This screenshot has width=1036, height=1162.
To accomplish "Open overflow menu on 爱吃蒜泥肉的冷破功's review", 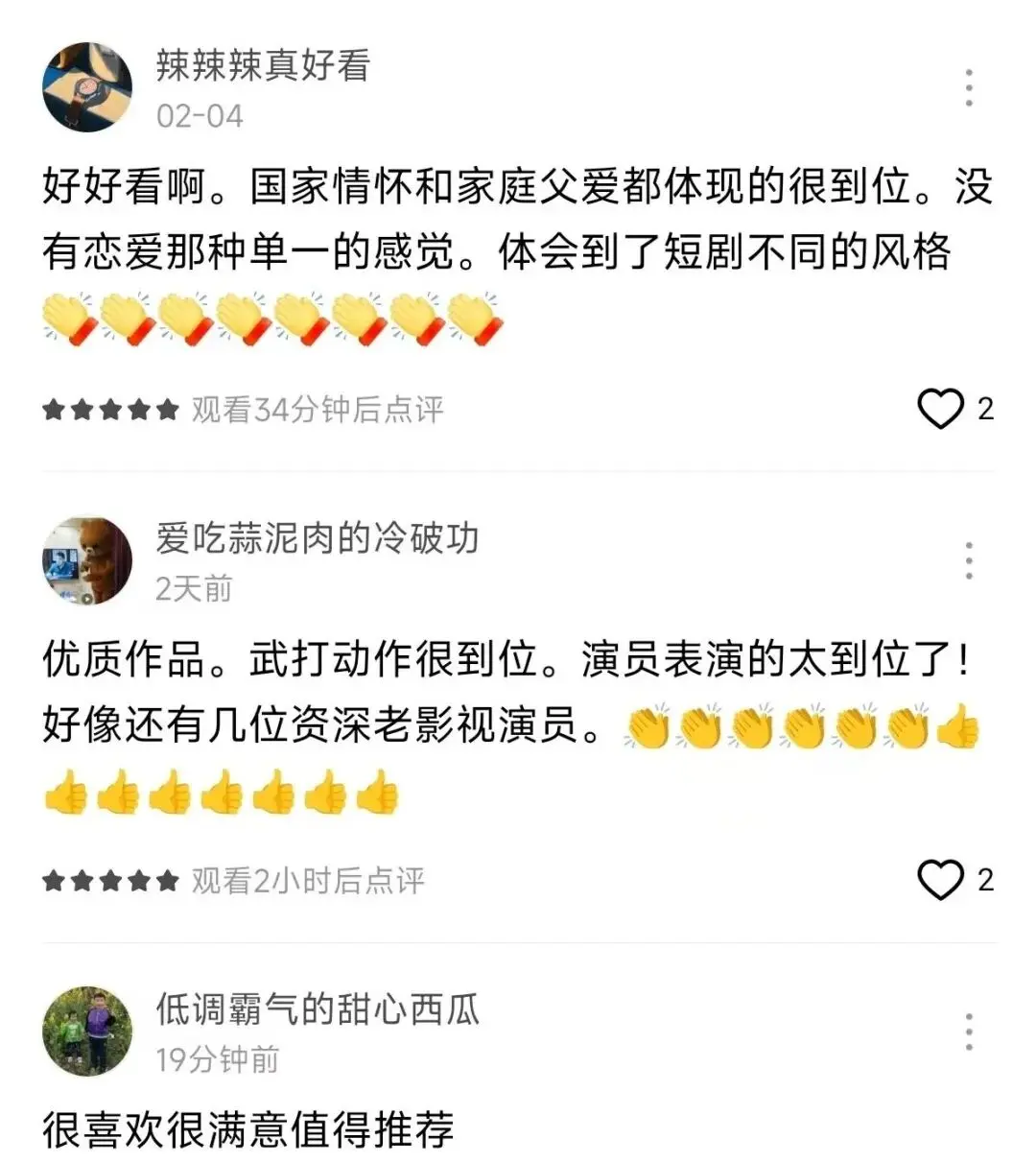I will [969, 560].
